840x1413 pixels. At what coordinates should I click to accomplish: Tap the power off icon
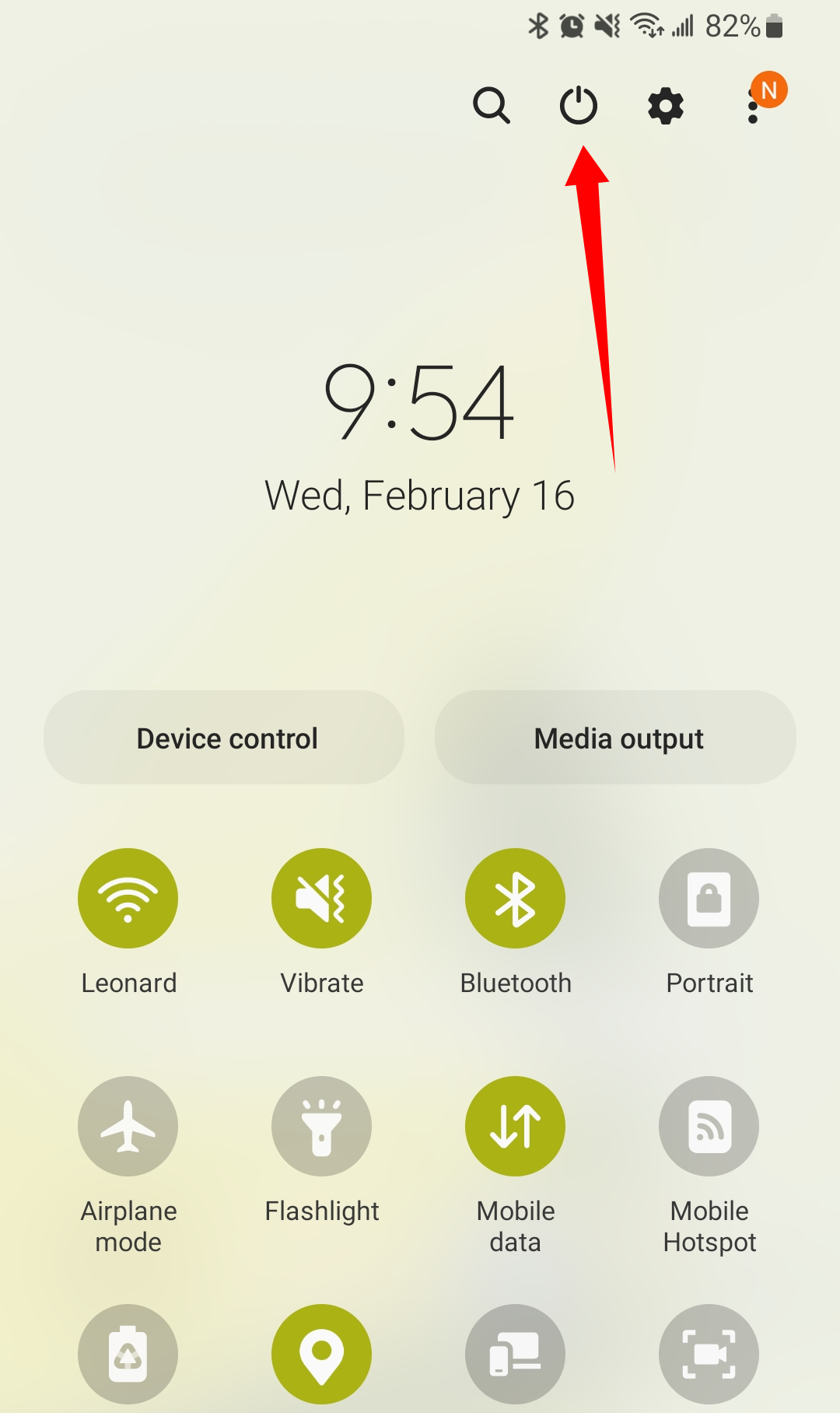[x=579, y=106]
